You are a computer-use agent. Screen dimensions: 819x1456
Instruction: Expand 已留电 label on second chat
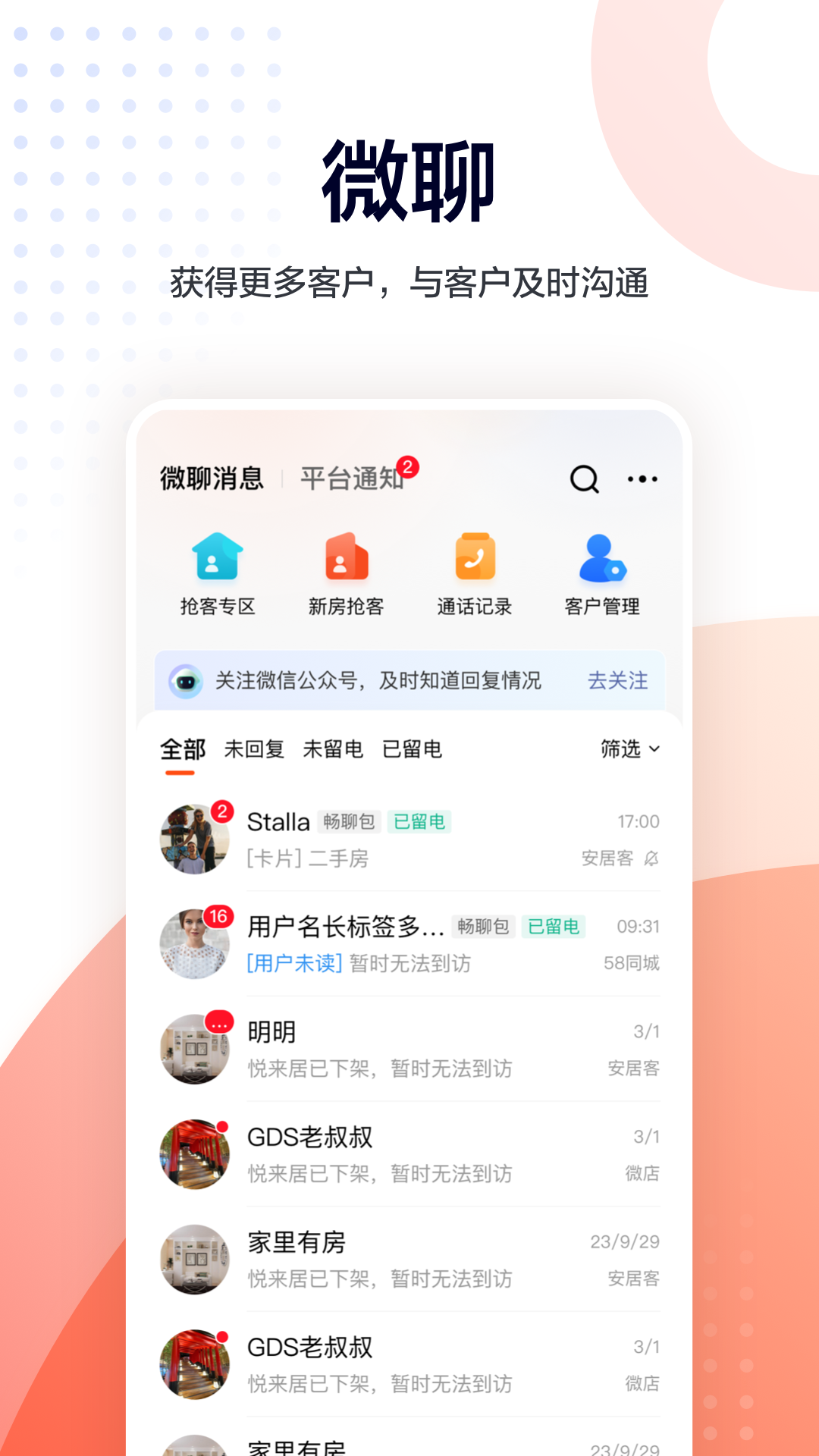[x=554, y=926]
